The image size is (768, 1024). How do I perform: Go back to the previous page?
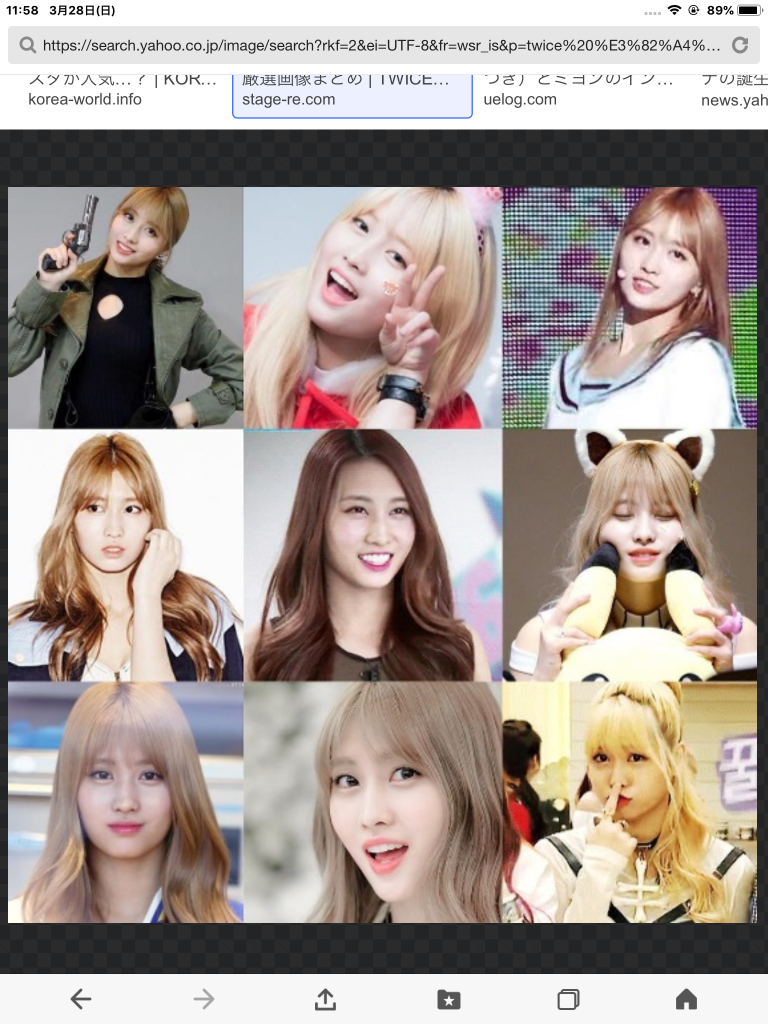tap(81, 999)
